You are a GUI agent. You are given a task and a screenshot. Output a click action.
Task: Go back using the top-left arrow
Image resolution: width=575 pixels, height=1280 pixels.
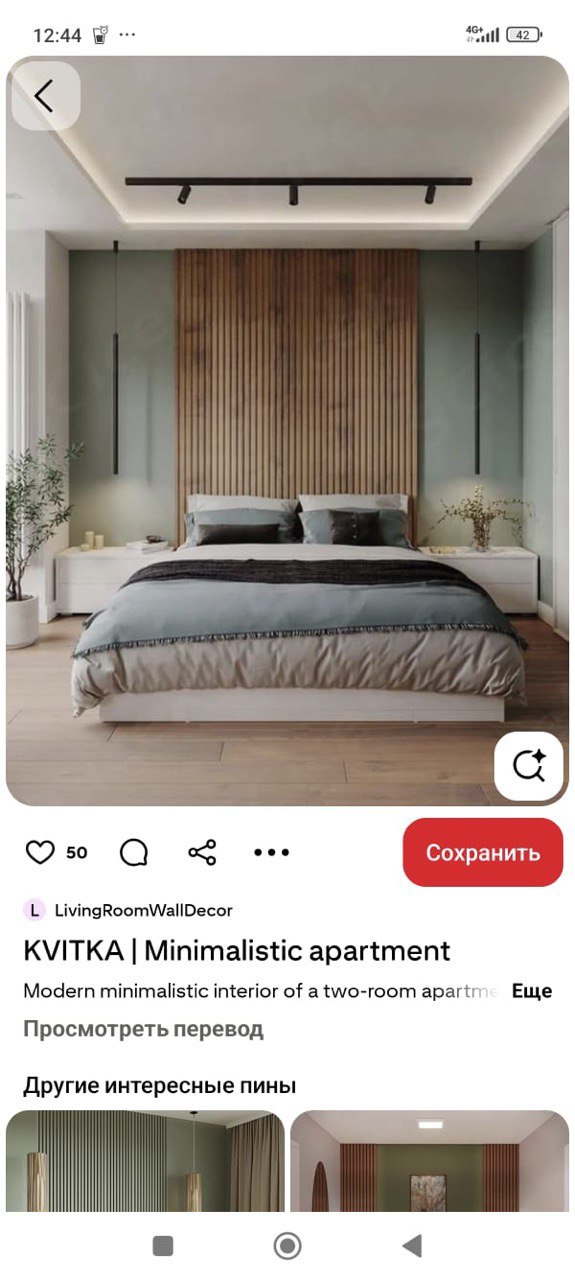click(x=45, y=96)
